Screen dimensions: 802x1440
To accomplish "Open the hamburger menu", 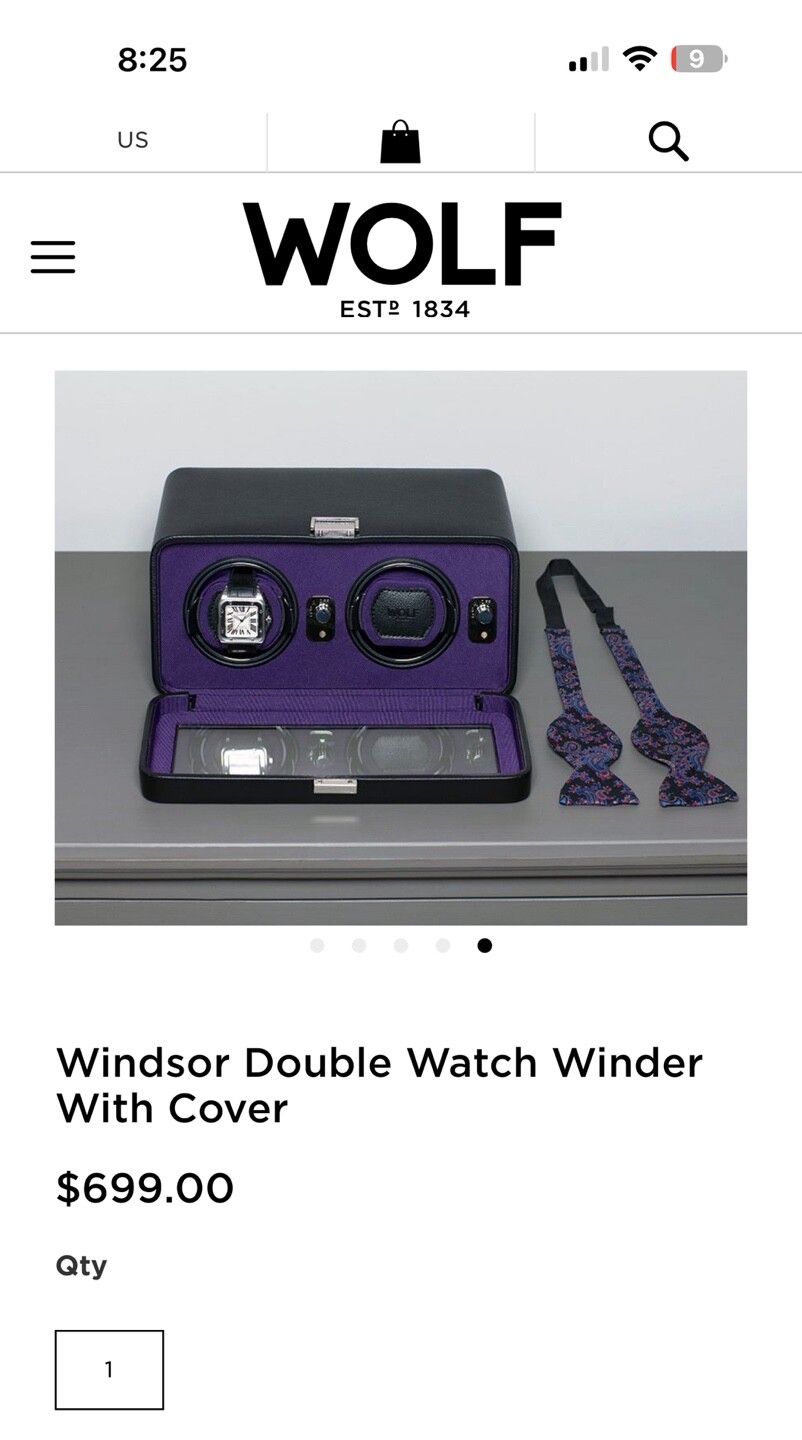I will [x=53, y=257].
